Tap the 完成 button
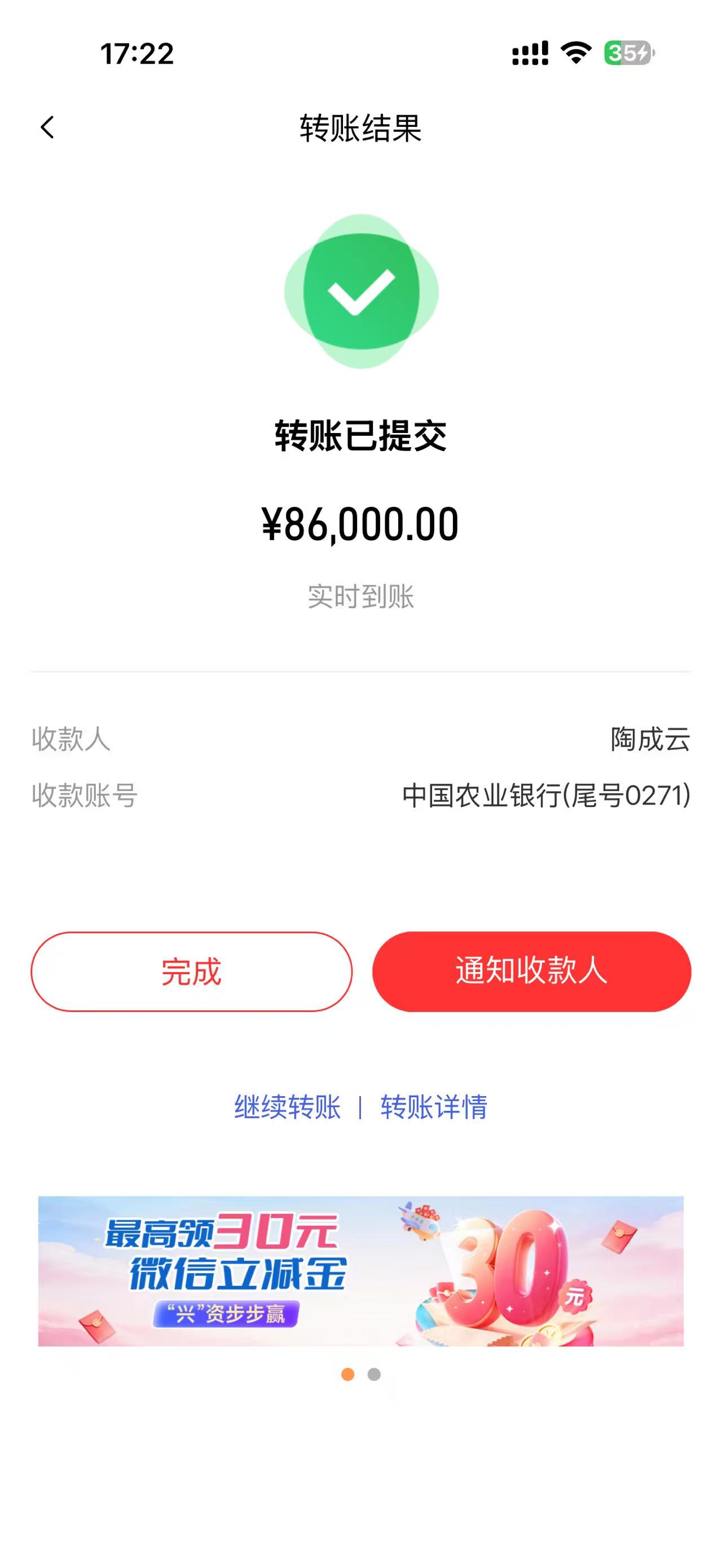 [191, 971]
